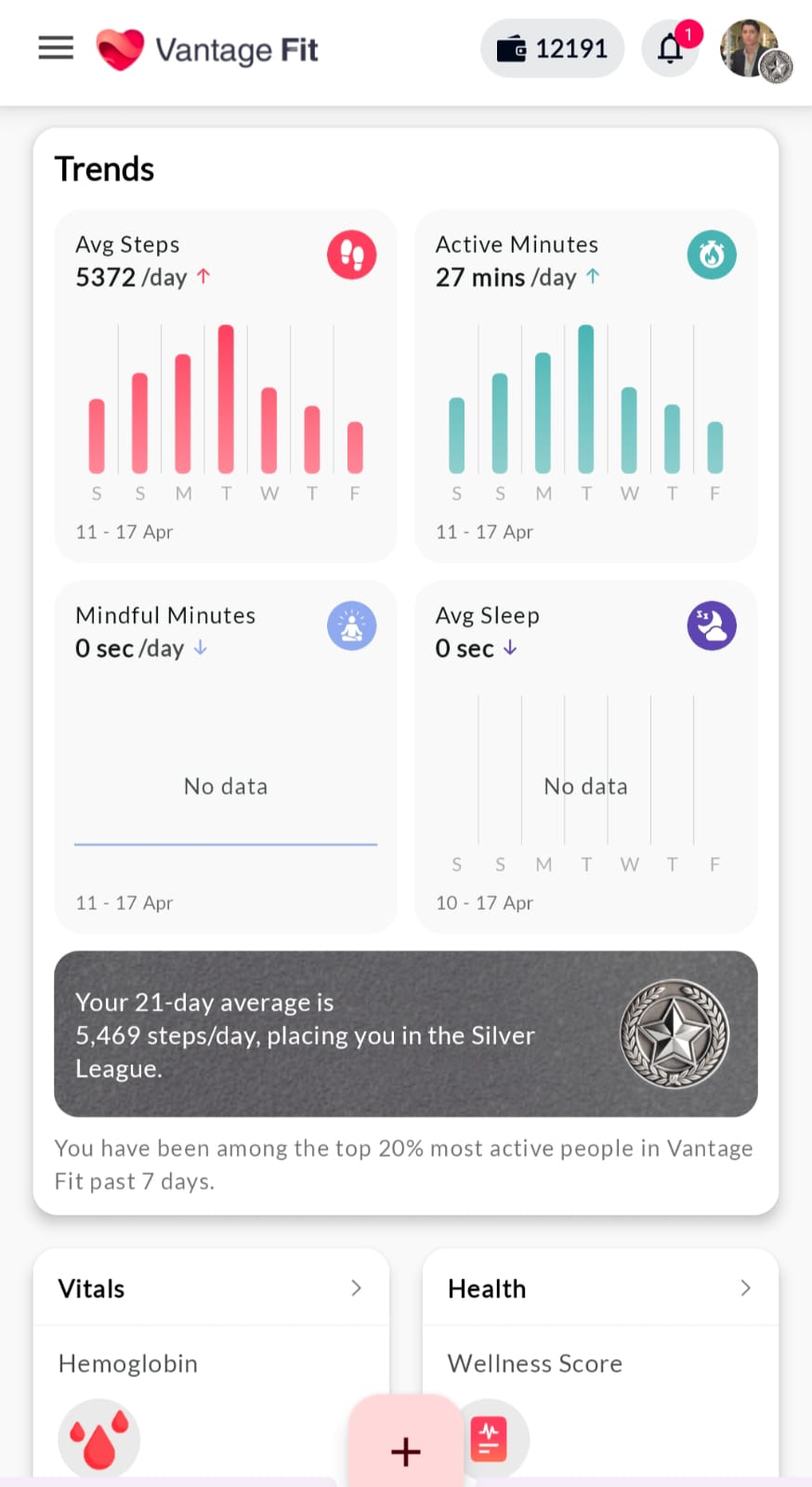Click the steps increase arrow indicator
Viewport: 812px width, 1487px height.
(205, 276)
